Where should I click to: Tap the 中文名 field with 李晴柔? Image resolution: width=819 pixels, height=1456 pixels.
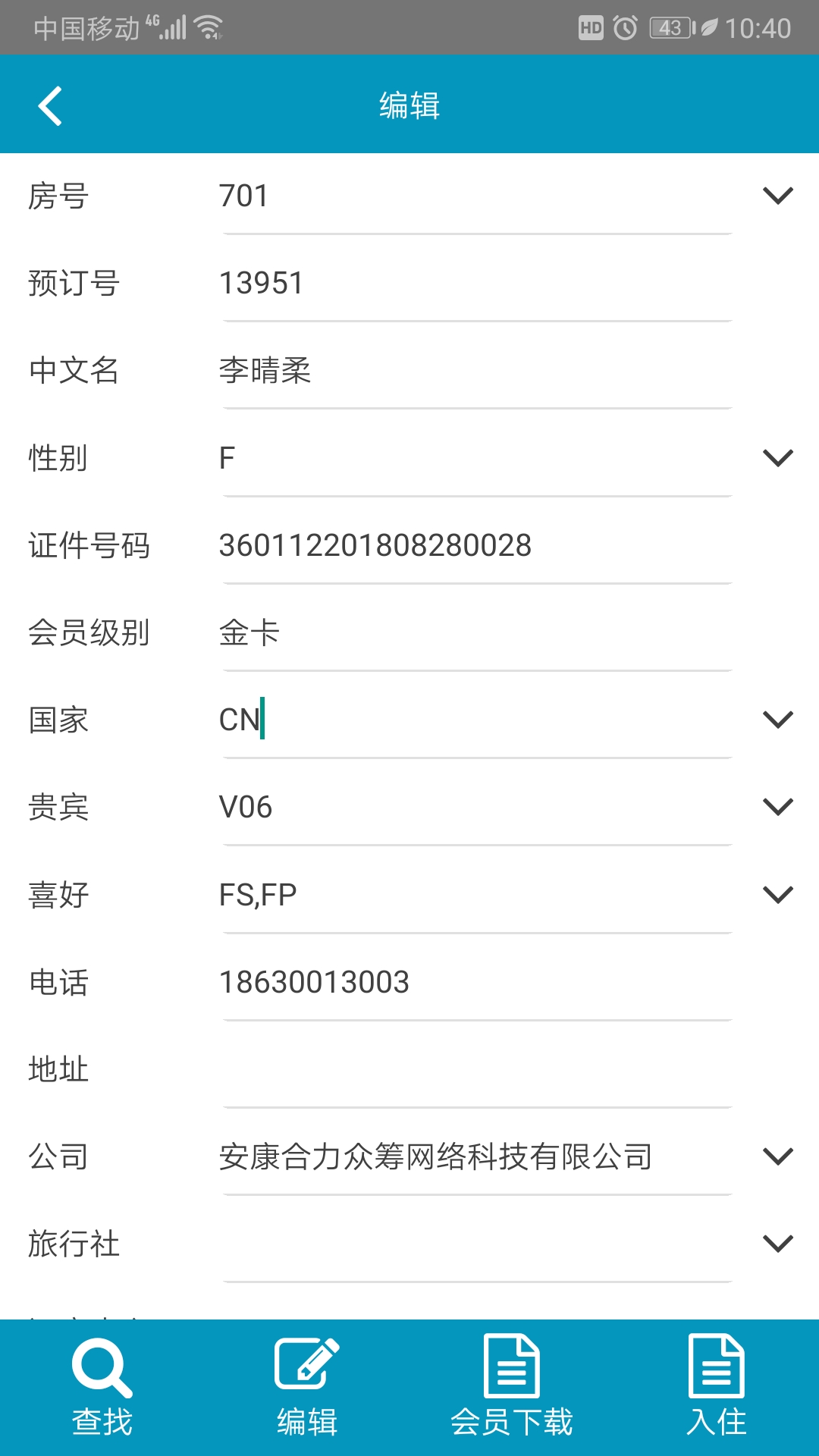[x=476, y=371]
